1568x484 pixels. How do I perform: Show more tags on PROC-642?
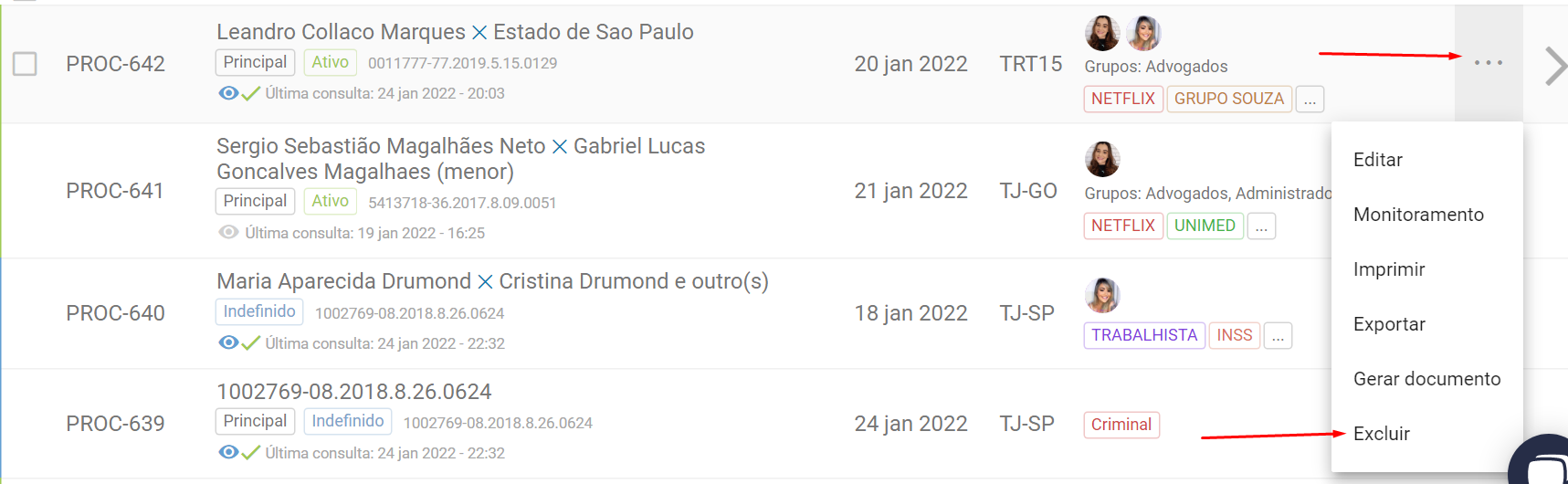(1310, 99)
